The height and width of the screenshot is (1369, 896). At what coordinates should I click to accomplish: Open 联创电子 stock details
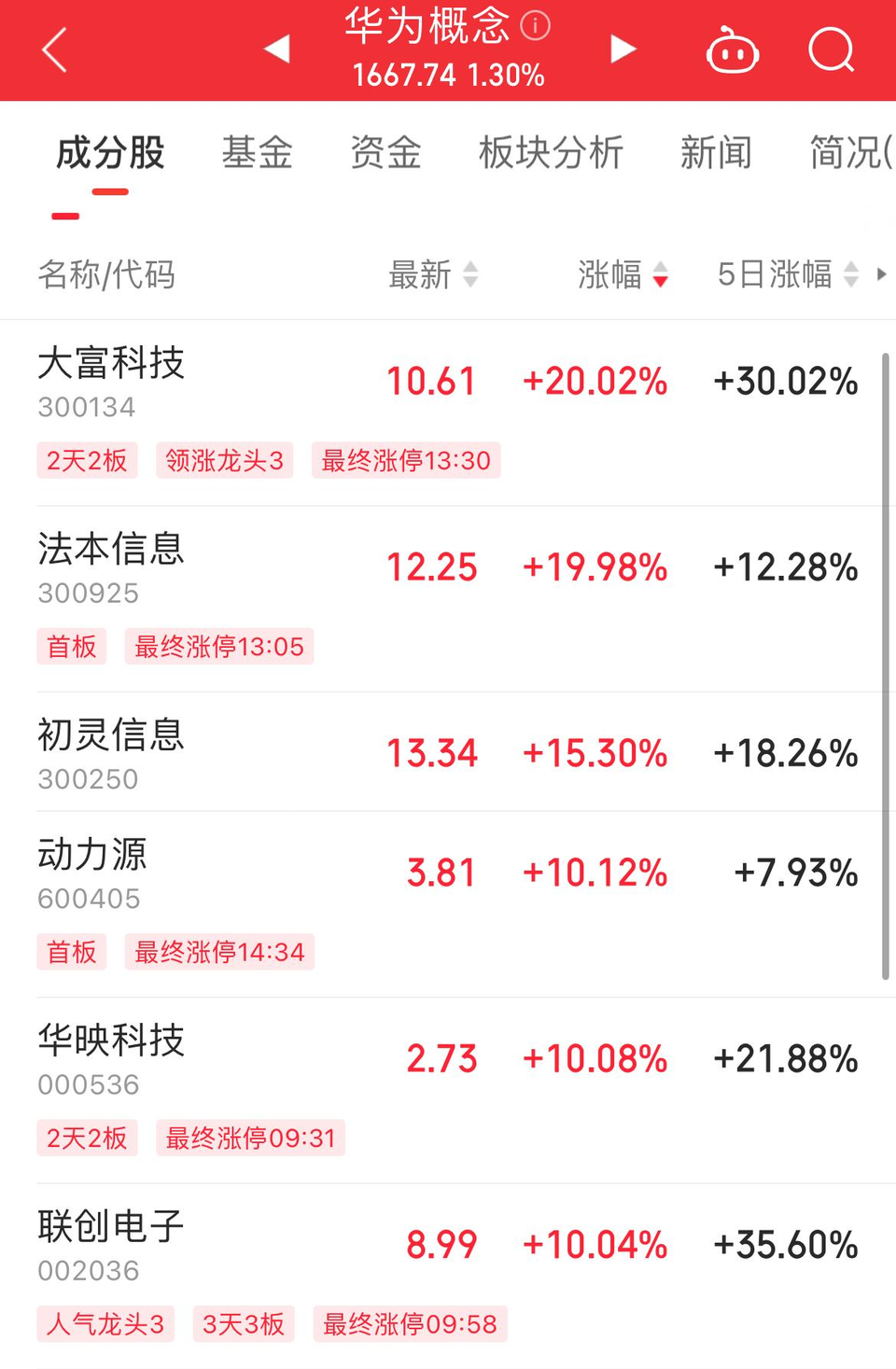pyautogui.click(x=111, y=1226)
